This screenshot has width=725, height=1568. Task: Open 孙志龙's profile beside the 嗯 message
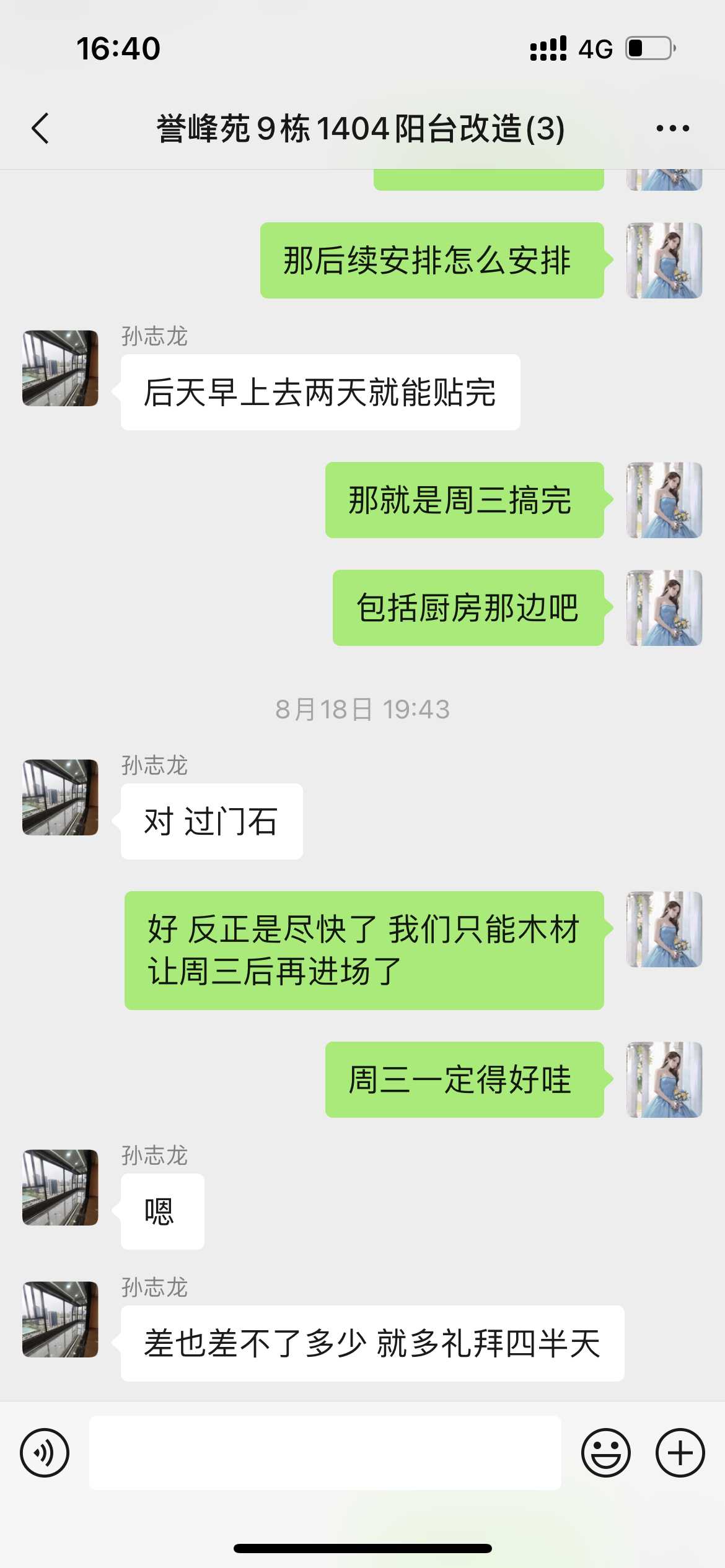coord(60,1187)
